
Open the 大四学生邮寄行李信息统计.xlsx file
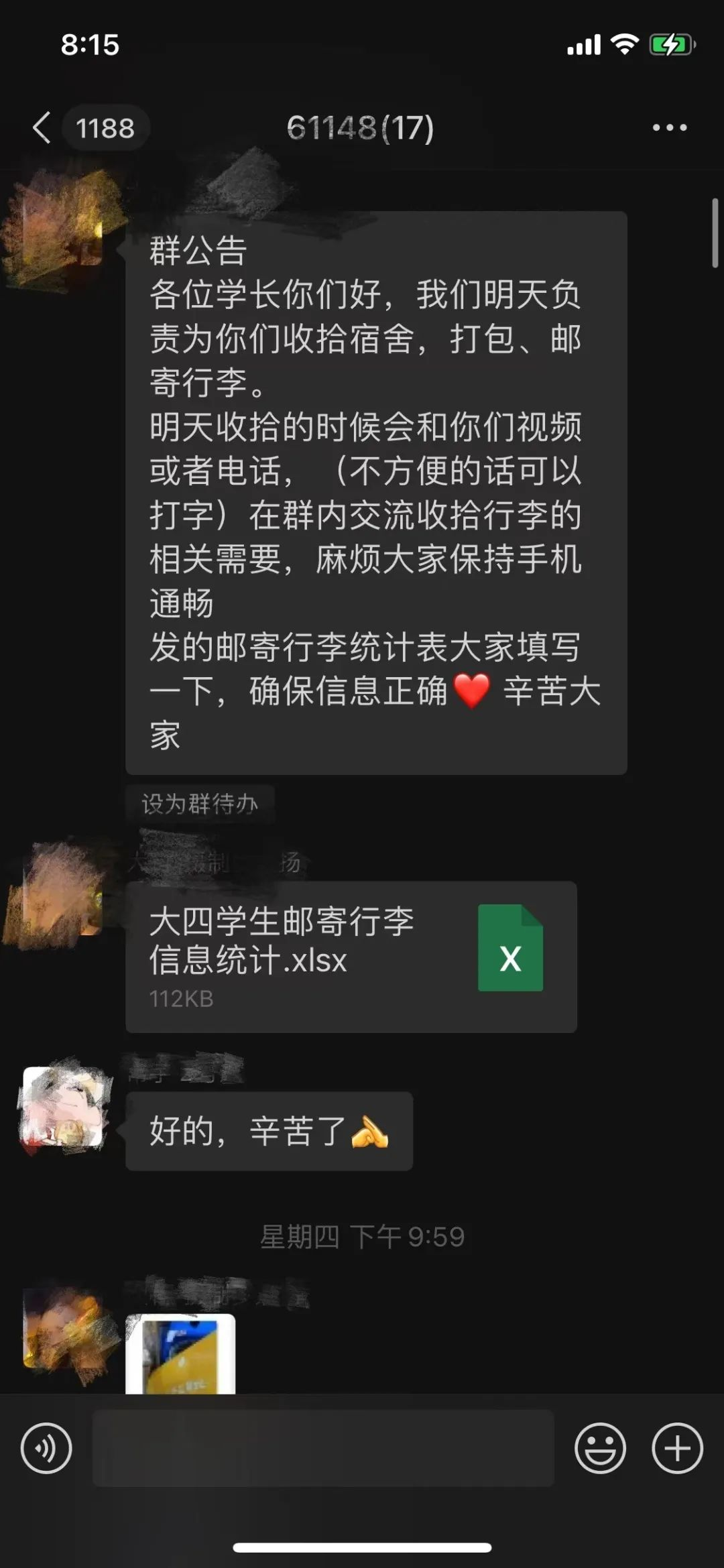(351, 957)
